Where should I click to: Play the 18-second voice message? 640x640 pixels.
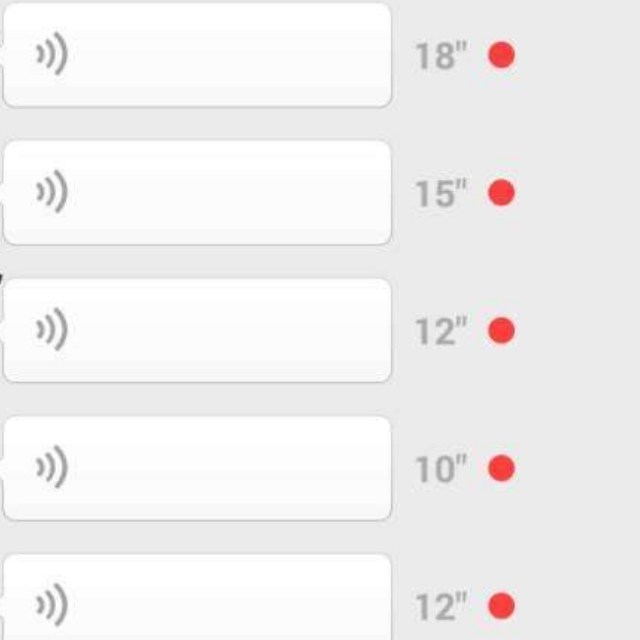(x=197, y=55)
